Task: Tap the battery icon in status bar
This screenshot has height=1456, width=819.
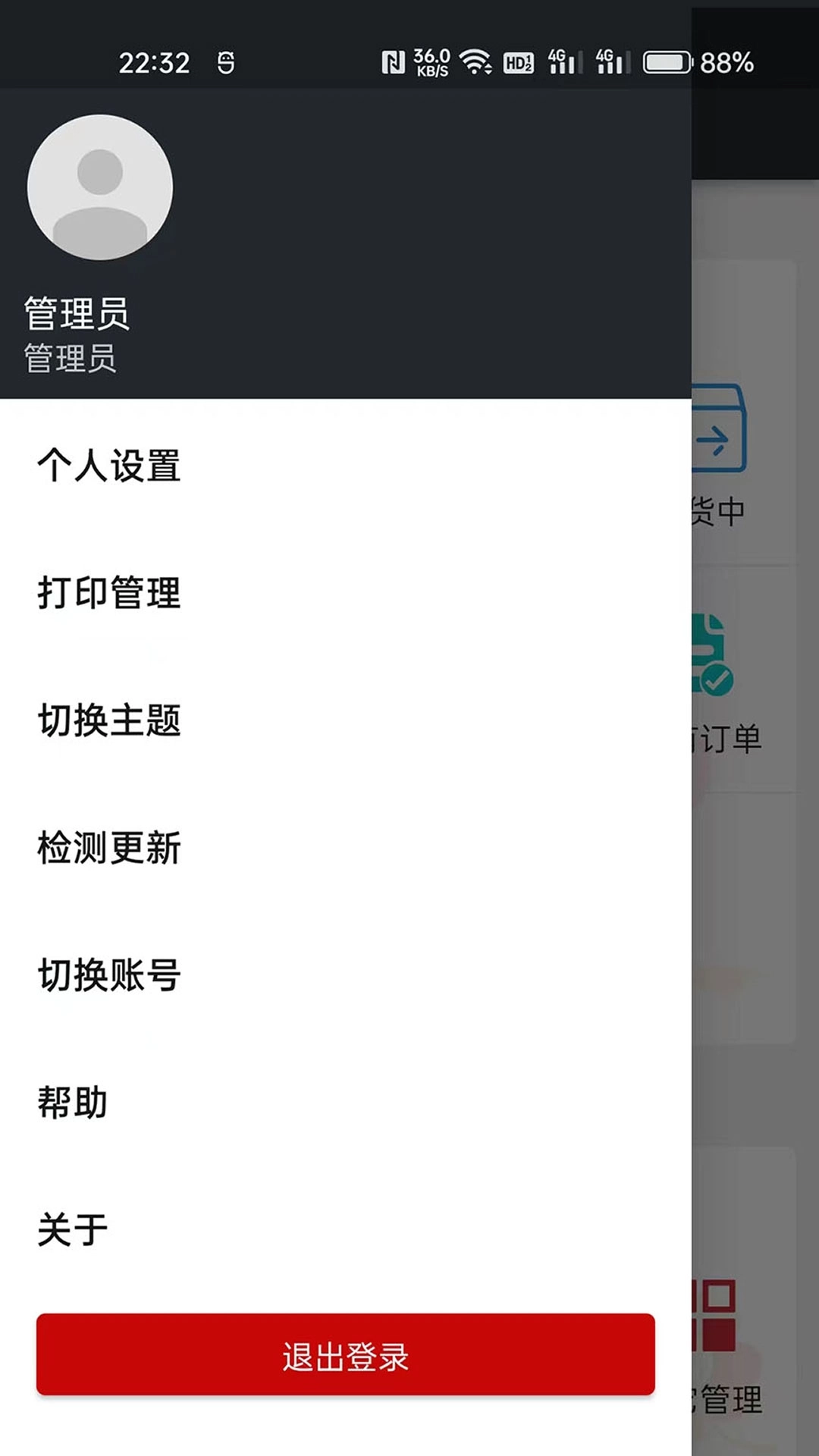Action: [x=667, y=62]
